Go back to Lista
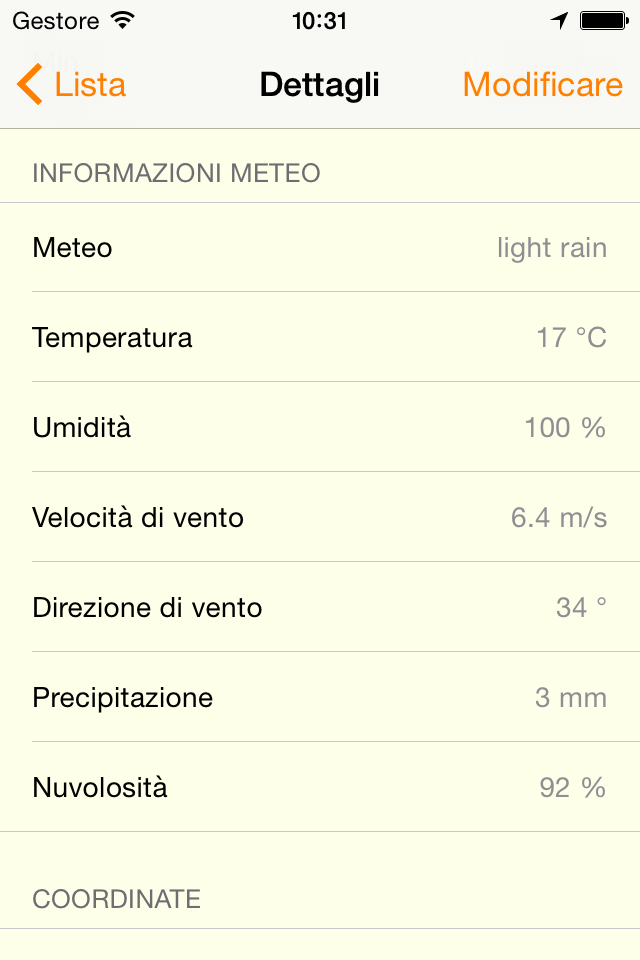640x960 pixels. click(72, 85)
